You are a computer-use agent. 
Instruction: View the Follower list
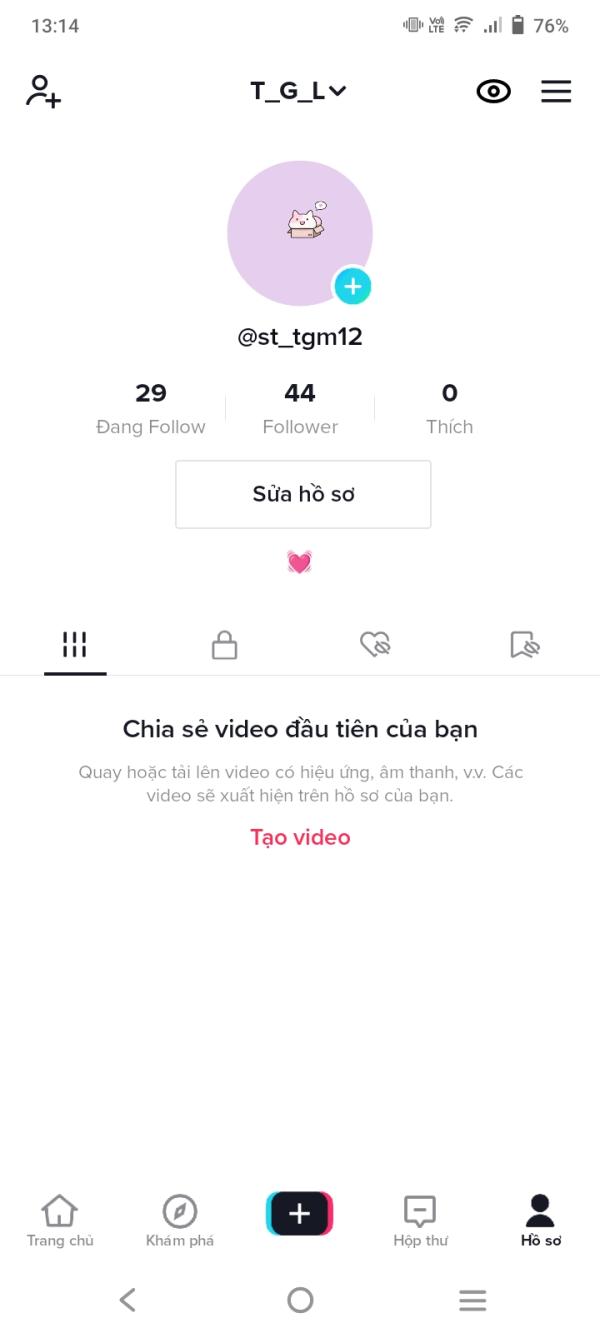(300, 409)
